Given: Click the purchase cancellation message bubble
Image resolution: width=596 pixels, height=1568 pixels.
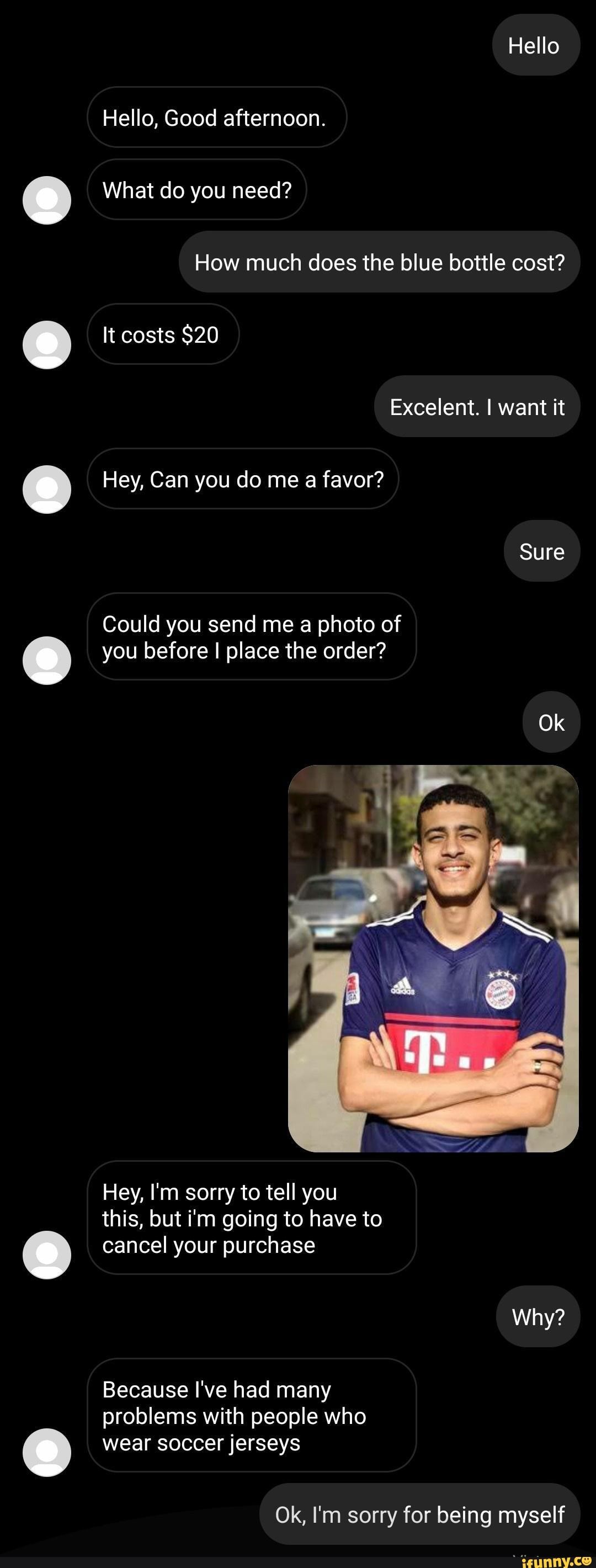Looking at the screenshot, I should coord(253,1219).
